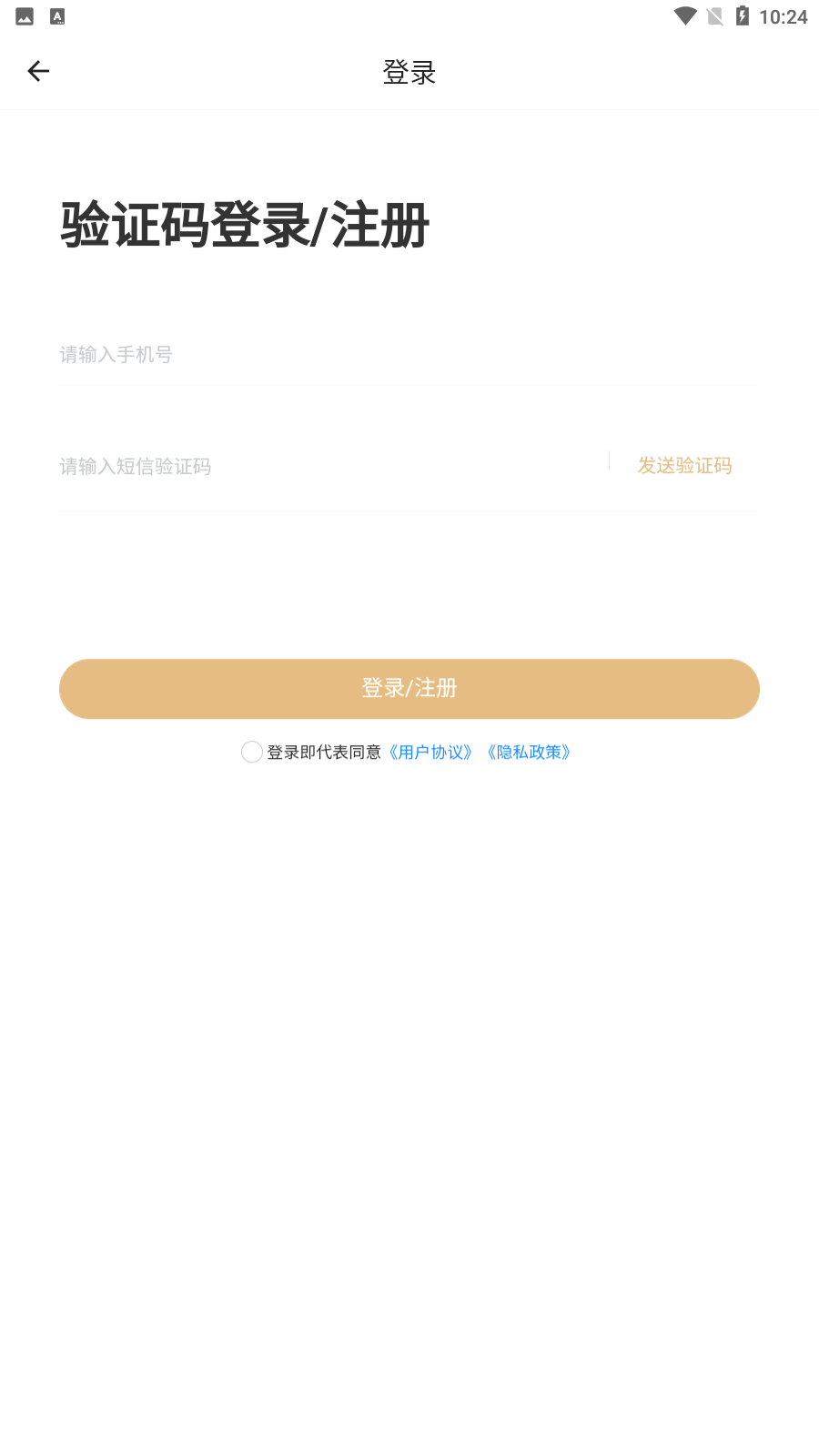
Task: Click the Wi-Fi icon in the status bar
Action: (683, 15)
